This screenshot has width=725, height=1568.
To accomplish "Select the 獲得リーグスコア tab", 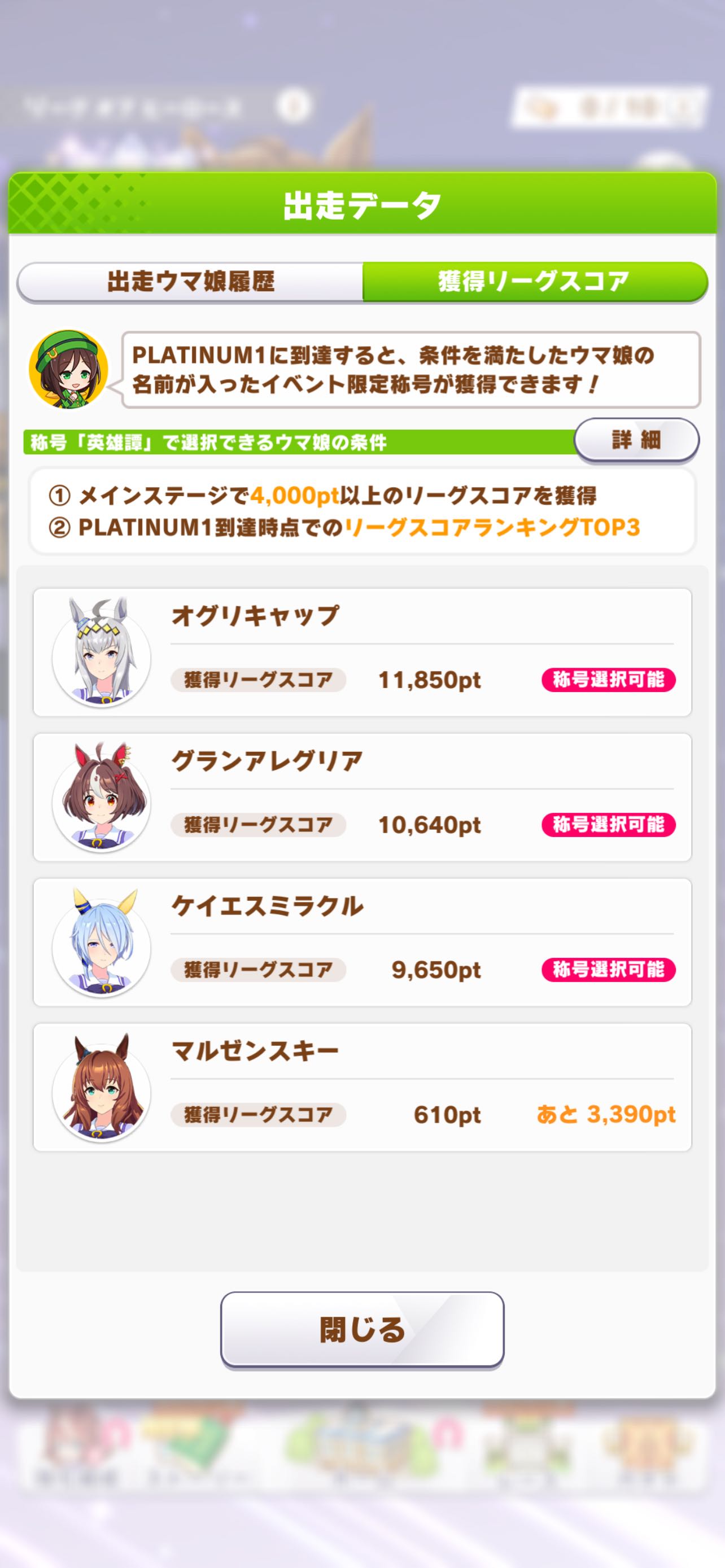I will [x=534, y=282].
